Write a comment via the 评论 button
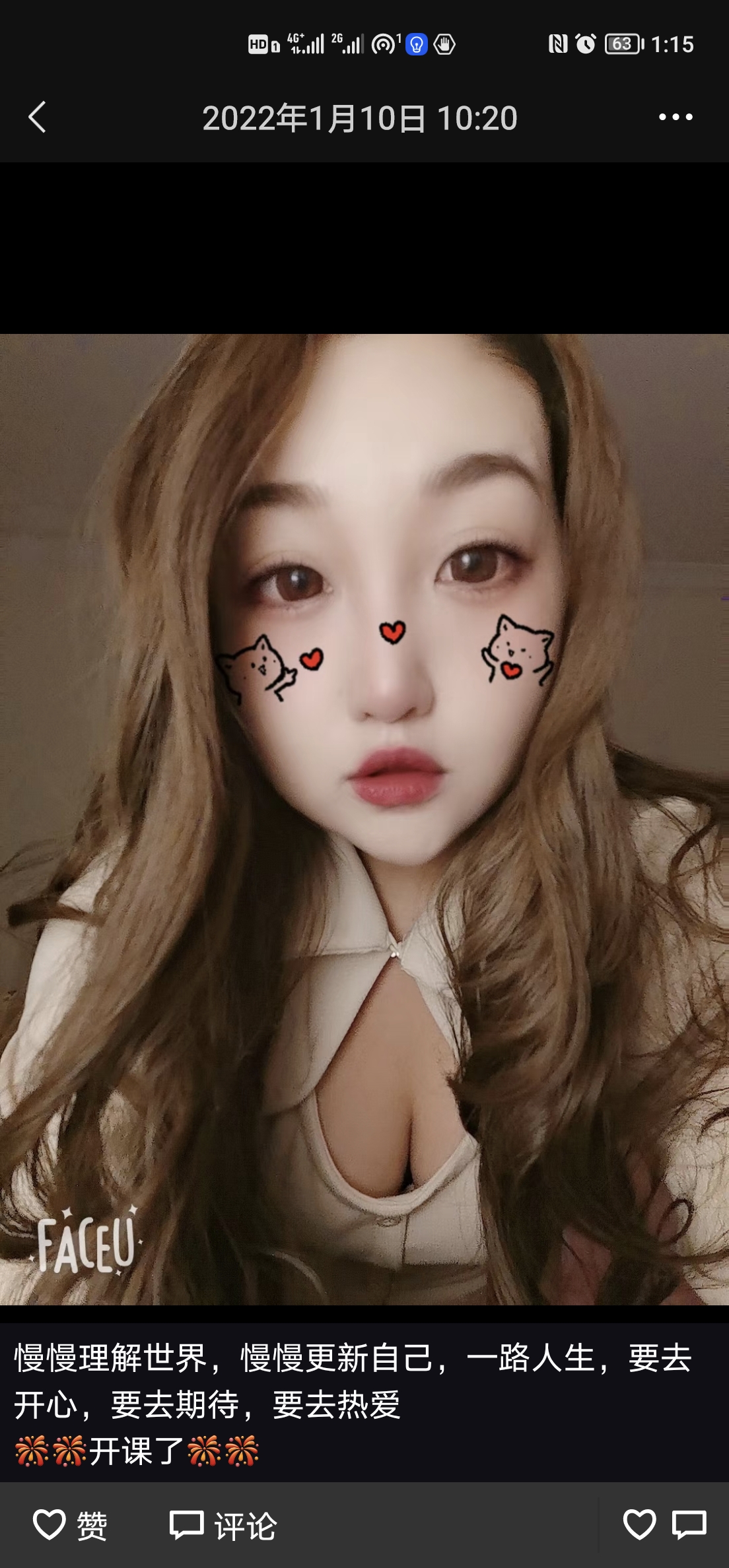 [x=223, y=1525]
